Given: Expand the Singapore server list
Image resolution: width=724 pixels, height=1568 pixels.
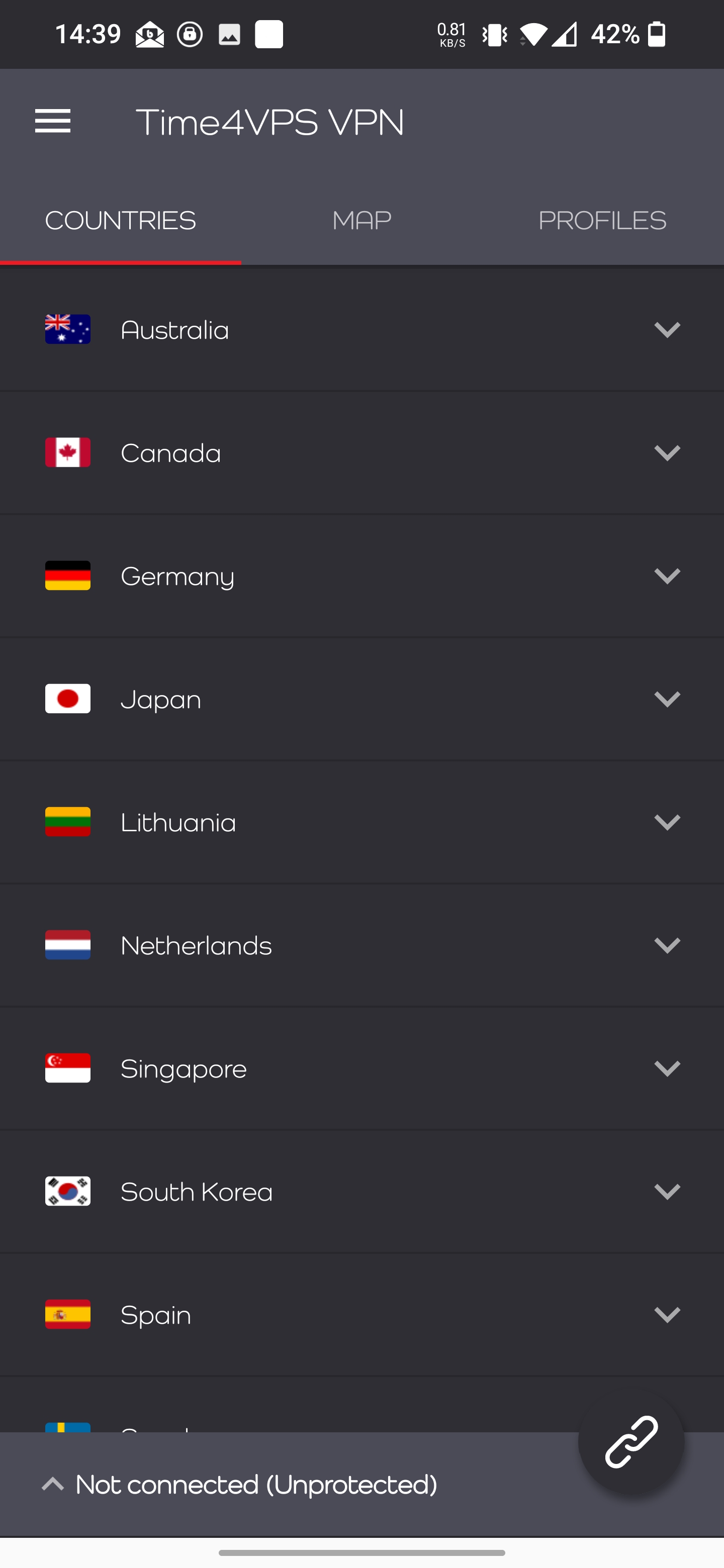Looking at the screenshot, I should click(667, 1068).
